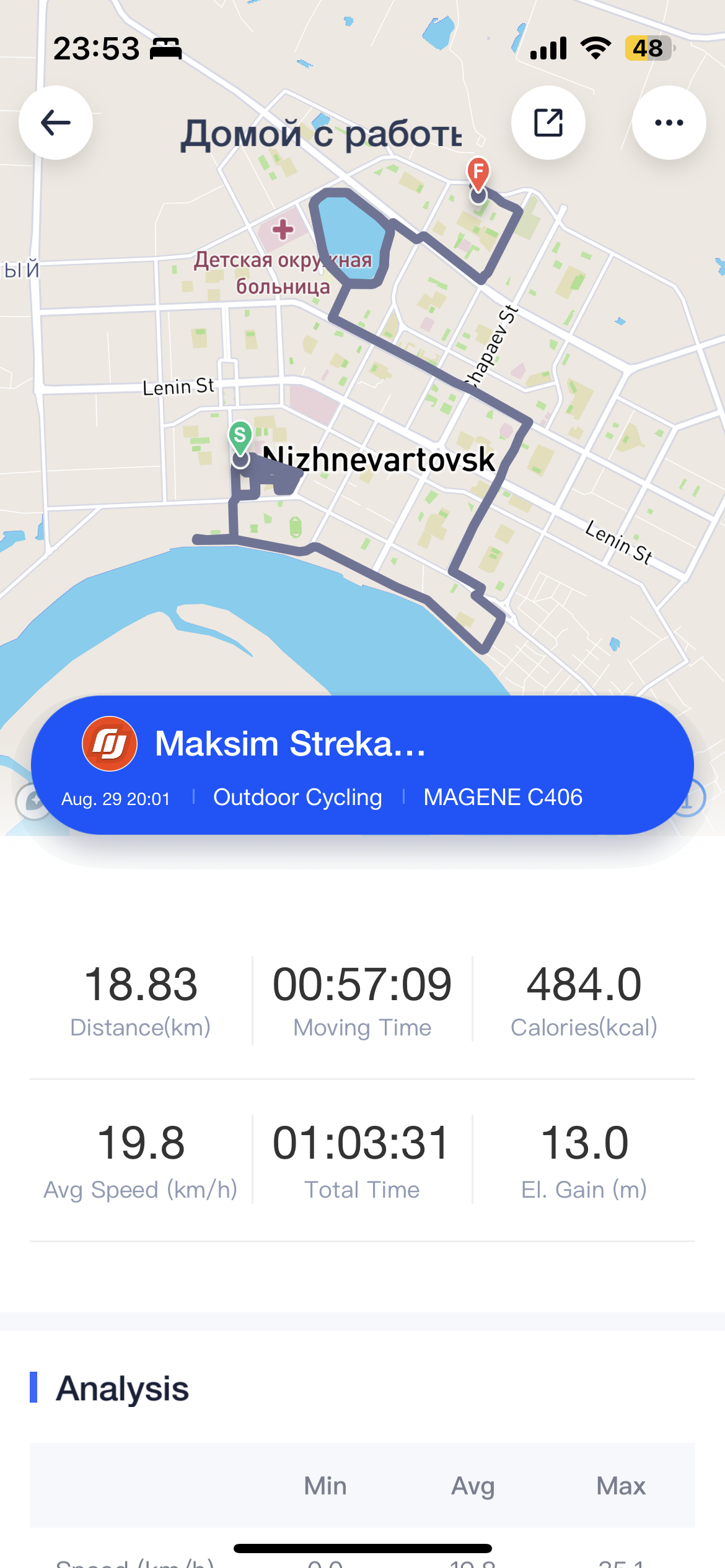Share this cycling activity

point(548,123)
